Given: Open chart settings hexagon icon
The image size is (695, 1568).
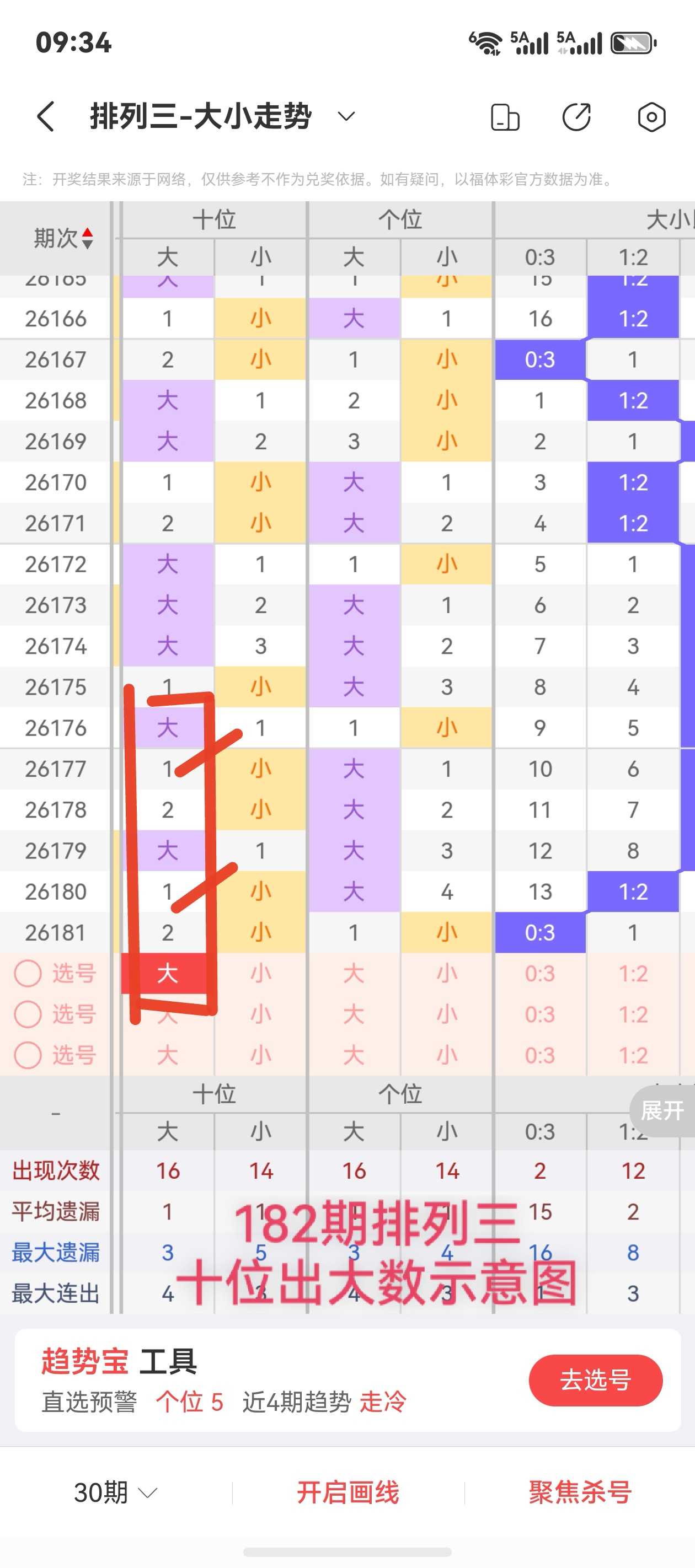Looking at the screenshot, I should click(651, 117).
